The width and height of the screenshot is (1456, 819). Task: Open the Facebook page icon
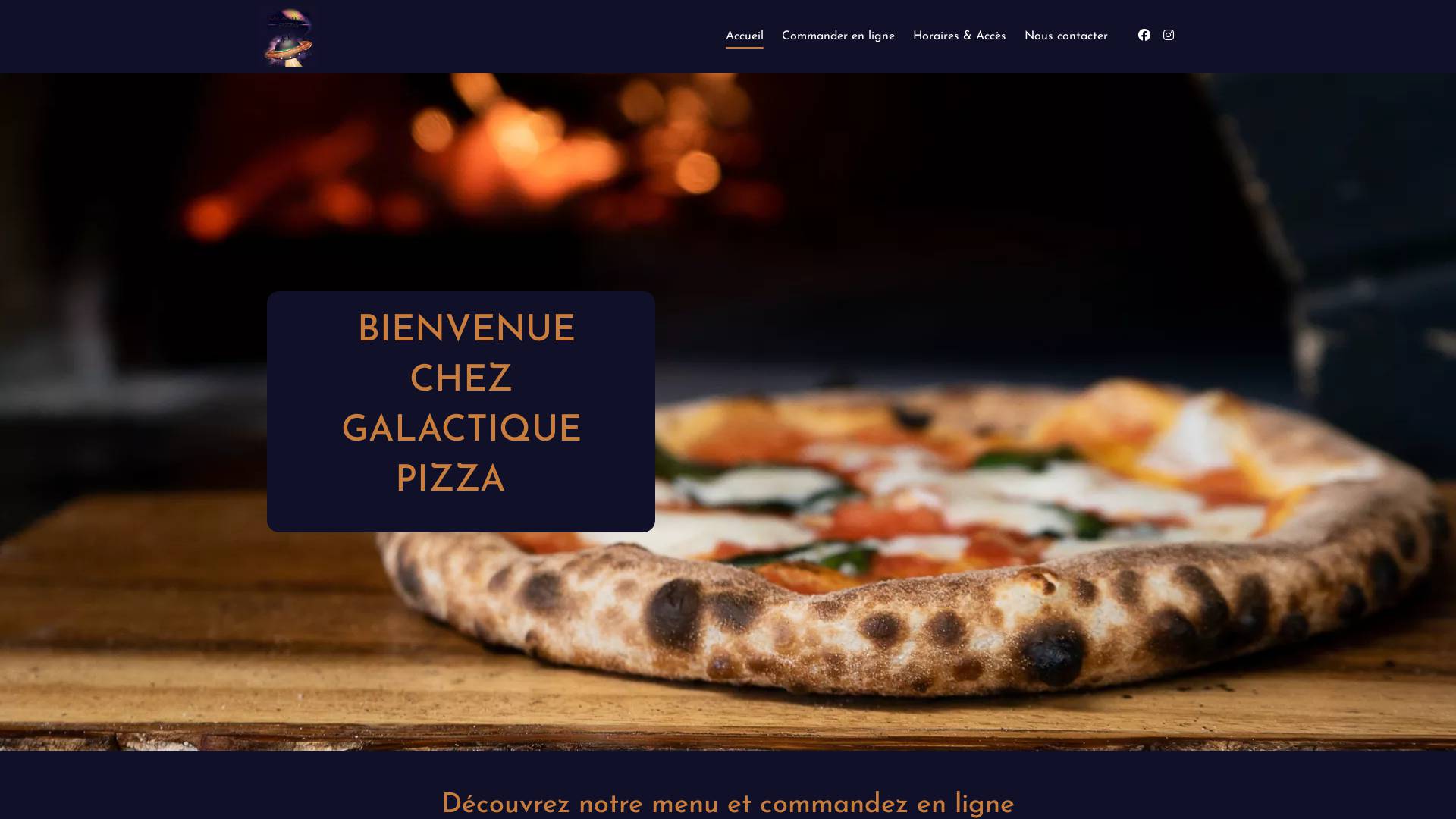[1144, 35]
